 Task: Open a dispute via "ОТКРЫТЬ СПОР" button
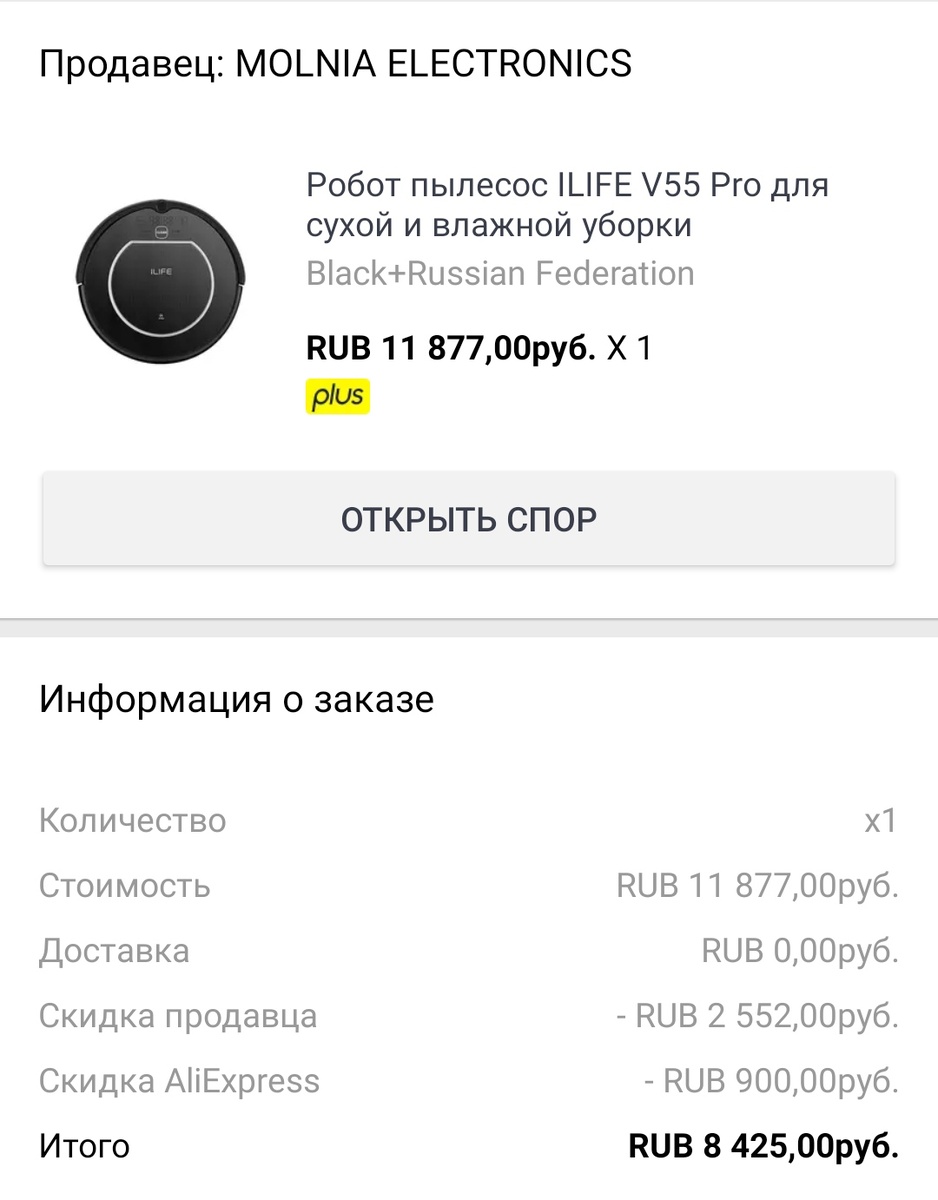[x=469, y=518]
